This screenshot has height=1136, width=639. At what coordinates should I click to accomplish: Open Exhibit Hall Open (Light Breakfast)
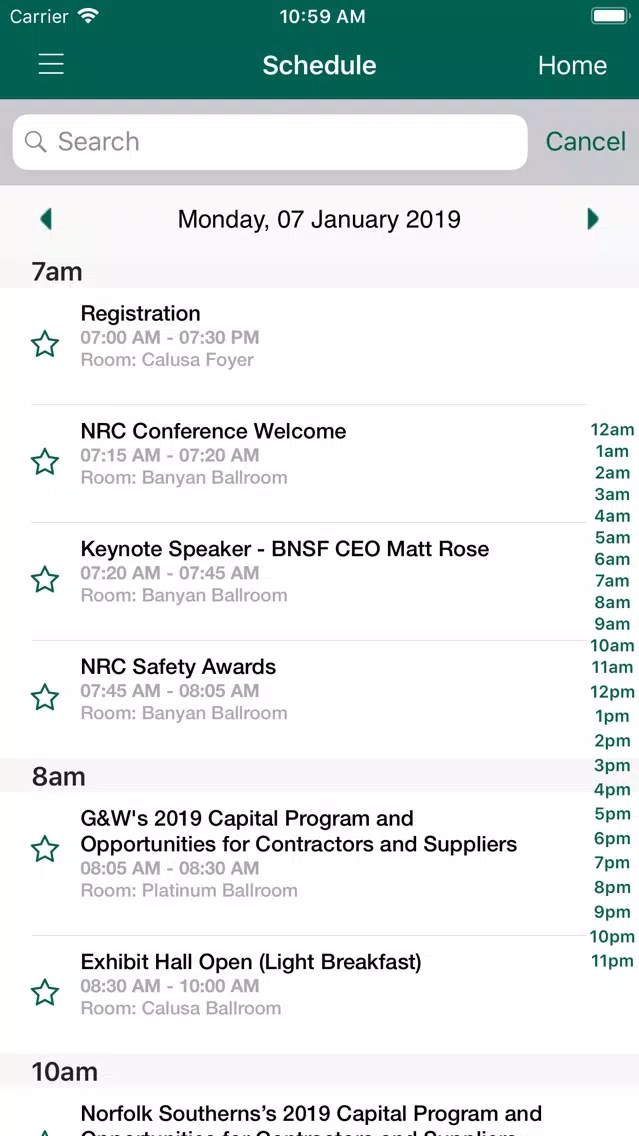[x=308, y=994]
